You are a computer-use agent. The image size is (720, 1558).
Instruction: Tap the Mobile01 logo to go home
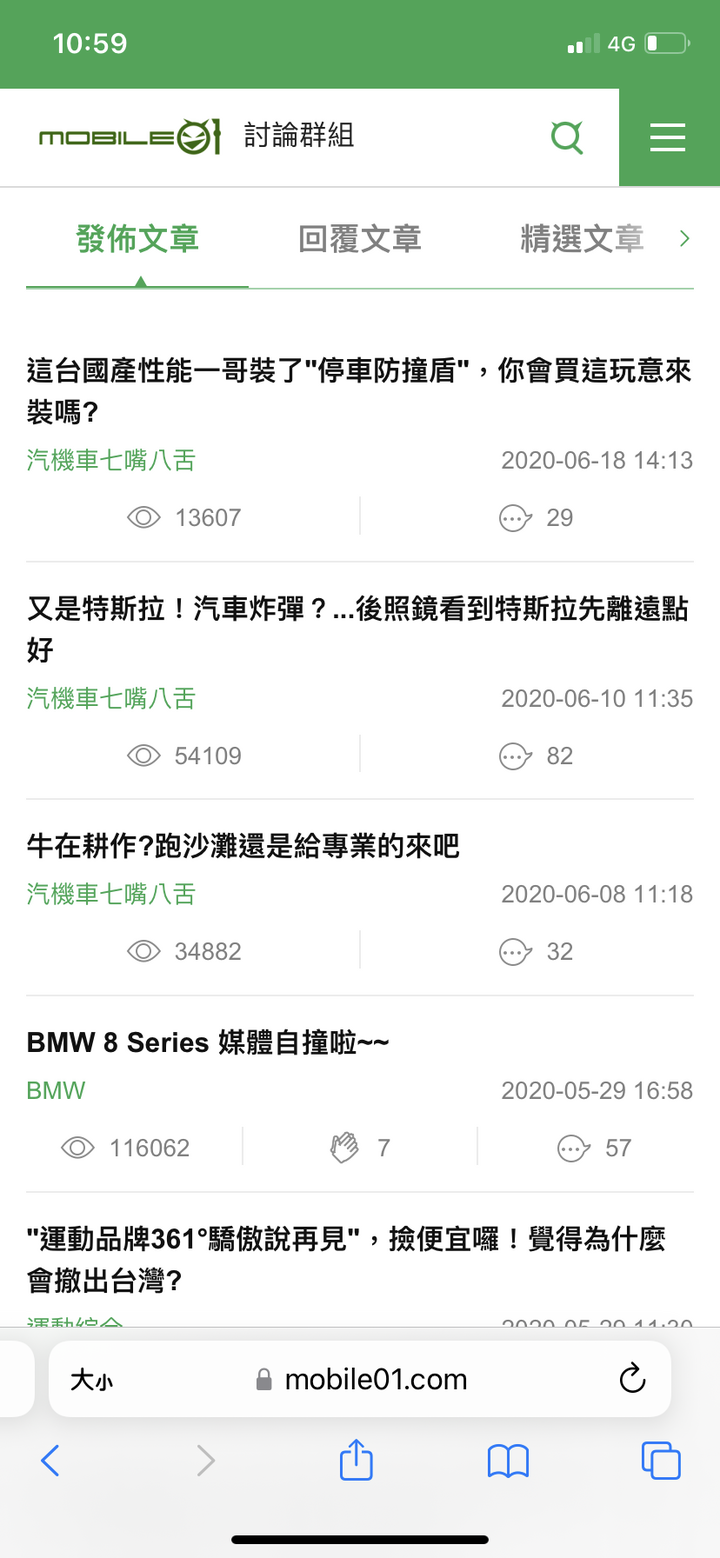[x=129, y=137]
